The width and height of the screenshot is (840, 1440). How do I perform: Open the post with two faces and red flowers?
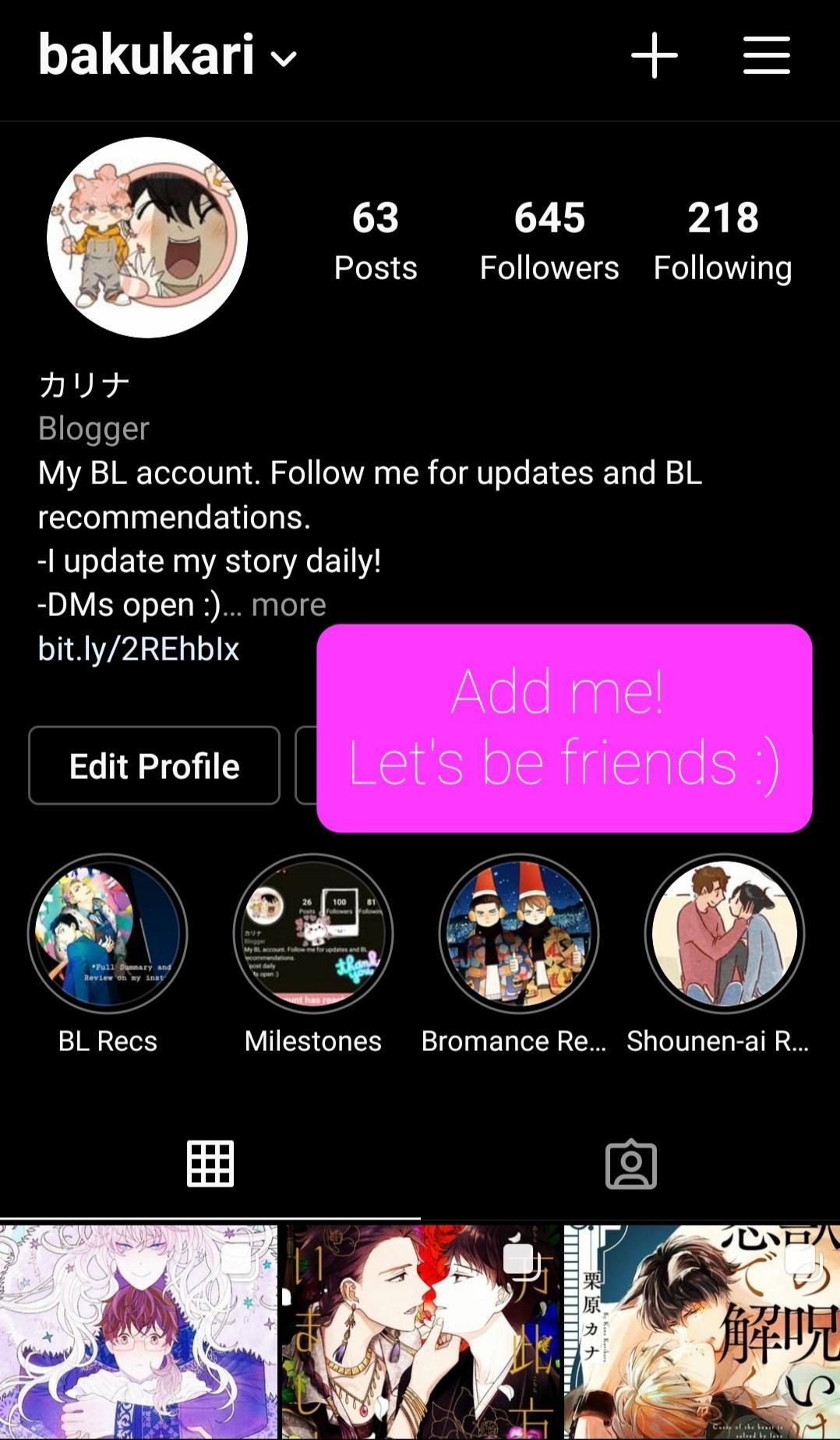421,1332
